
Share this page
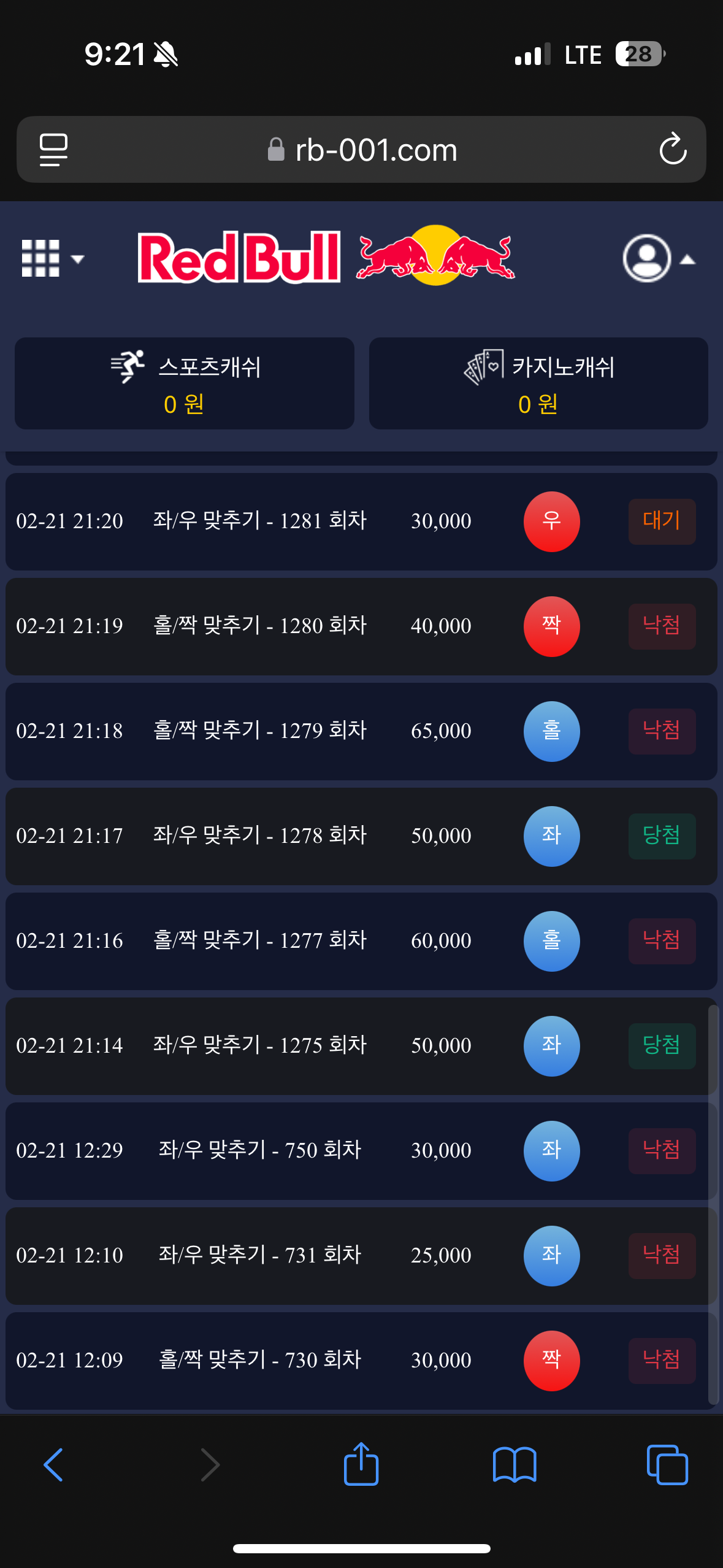(361, 1465)
